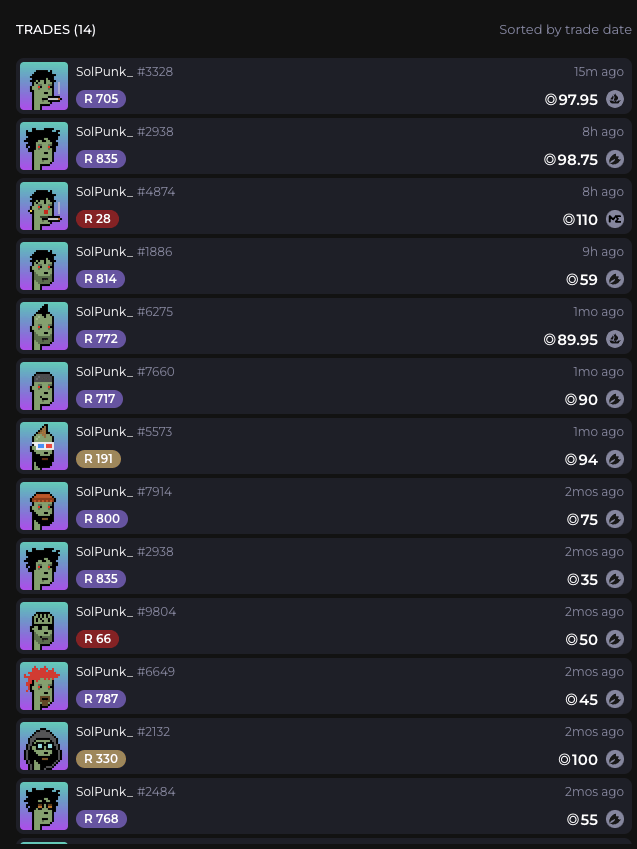Screen dimensions: 637x849
Task: View the SolPunk #5573 trade details
Action: [324, 446]
